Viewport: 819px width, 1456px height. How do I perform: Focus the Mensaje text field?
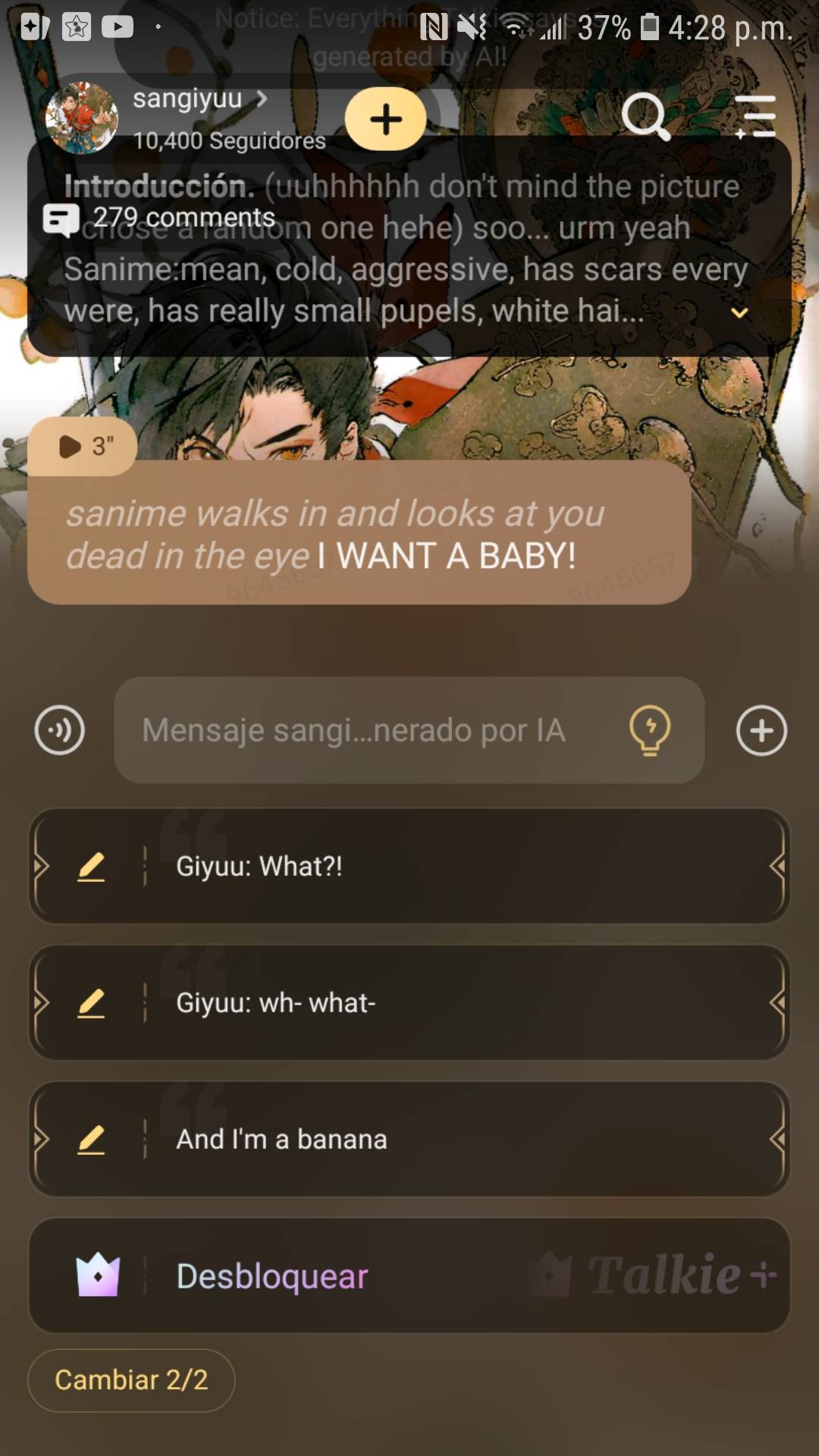coord(364,730)
